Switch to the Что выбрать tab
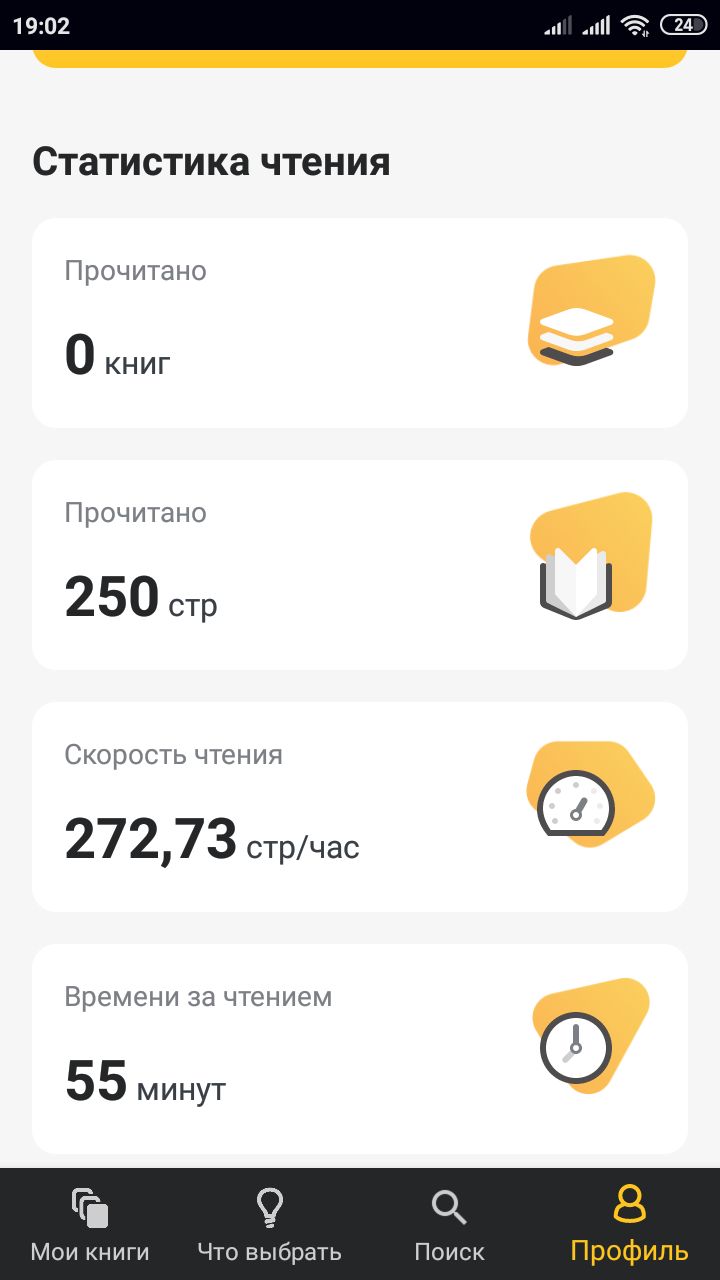 tap(270, 1224)
